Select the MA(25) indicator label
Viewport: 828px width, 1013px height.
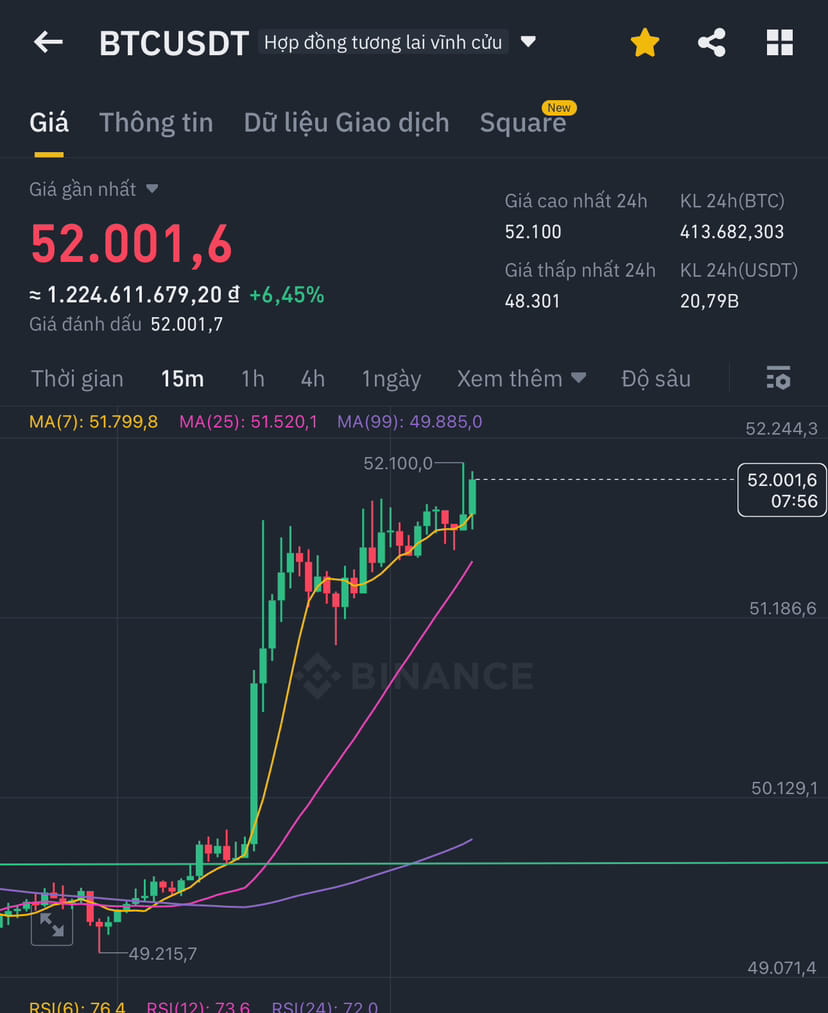pyautogui.click(x=247, y=421)
